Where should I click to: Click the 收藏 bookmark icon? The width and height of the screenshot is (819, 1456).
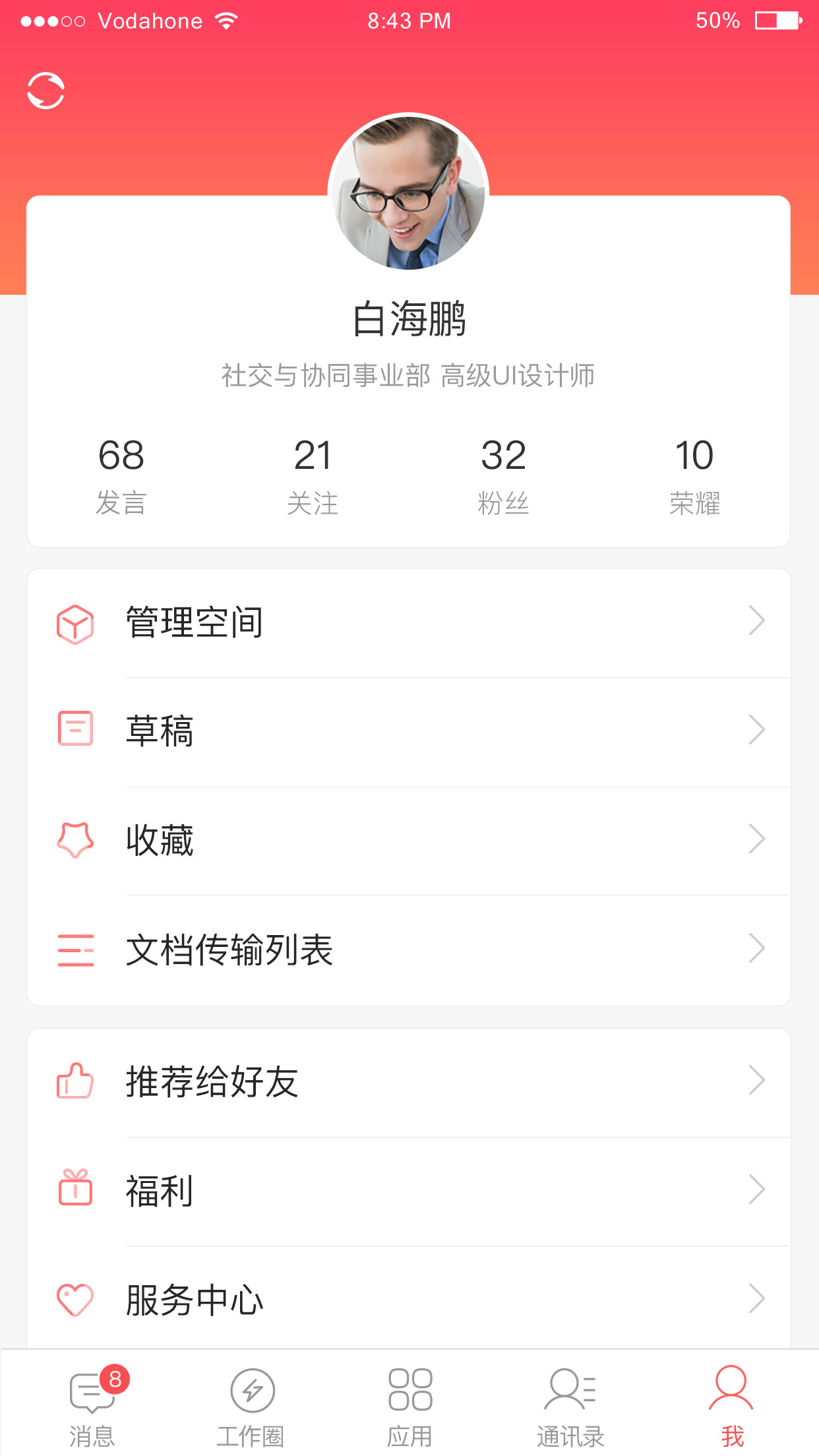tap(75, 839)
